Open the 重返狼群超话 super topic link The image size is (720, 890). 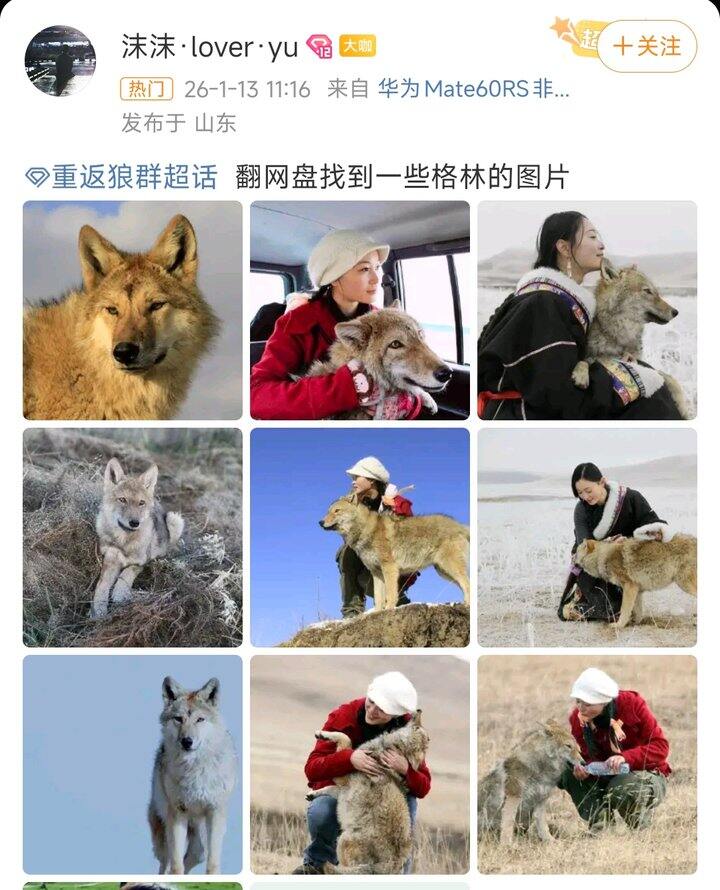pos(122,177)
